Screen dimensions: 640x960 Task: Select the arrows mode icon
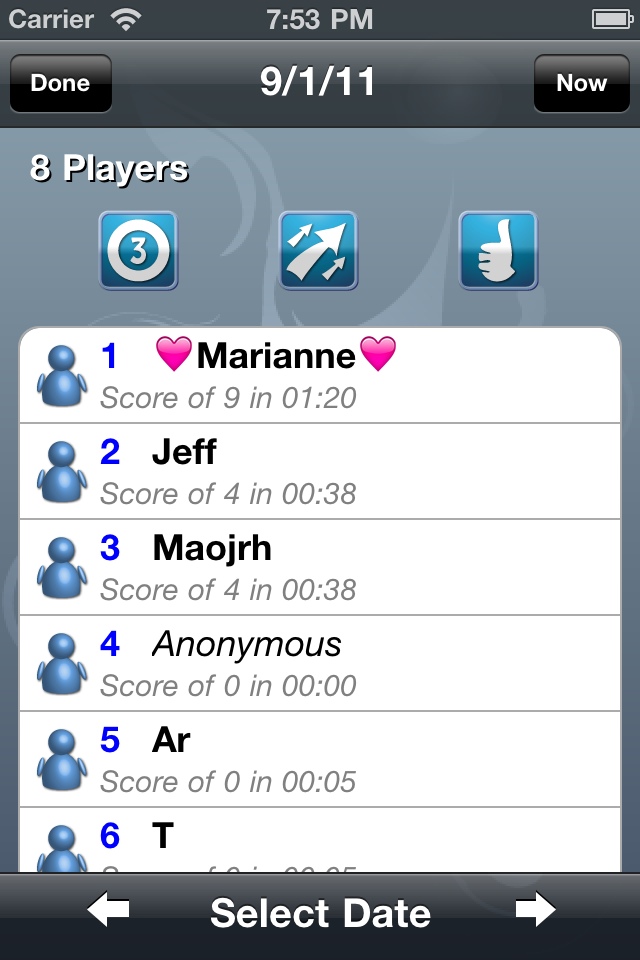coord(318,250)
